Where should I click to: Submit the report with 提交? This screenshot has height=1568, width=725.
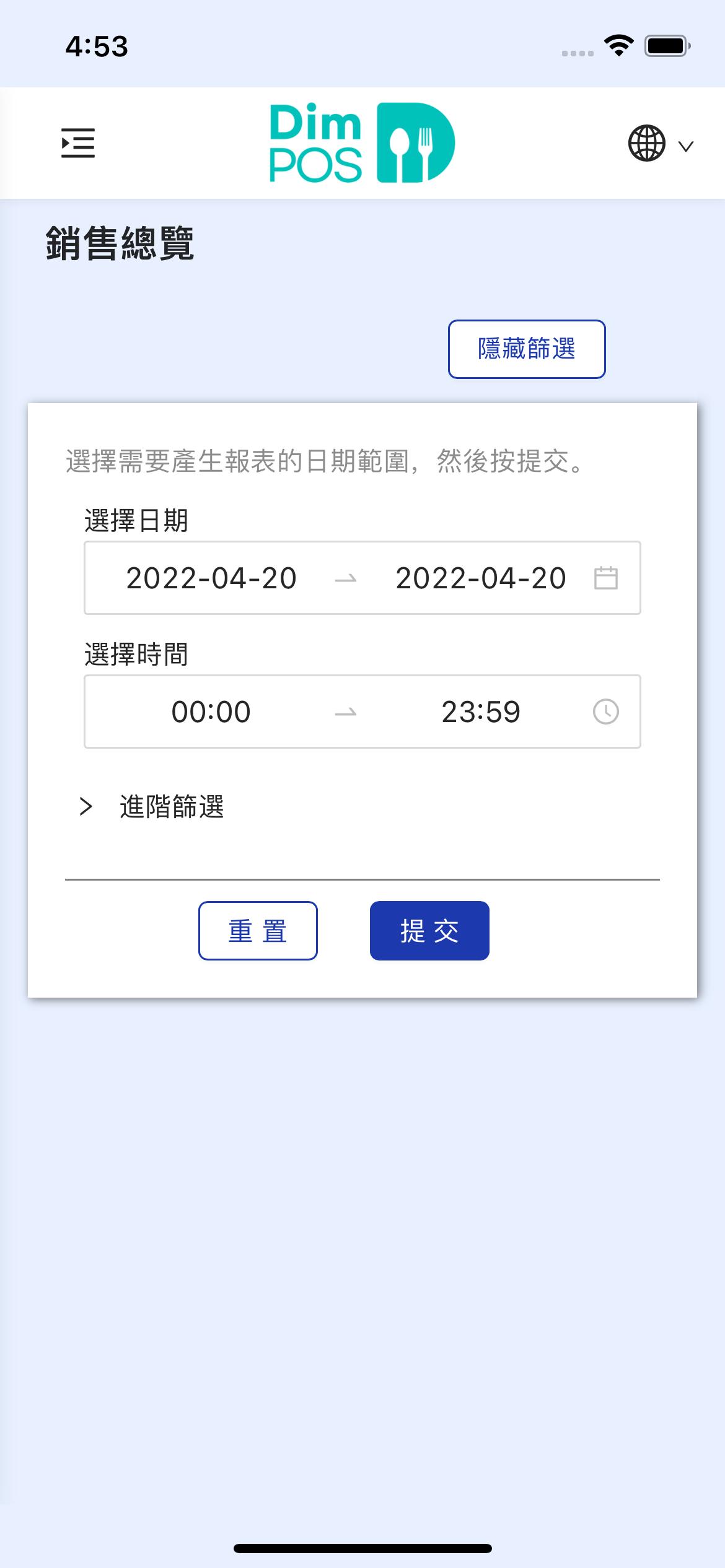click(429, 931)
